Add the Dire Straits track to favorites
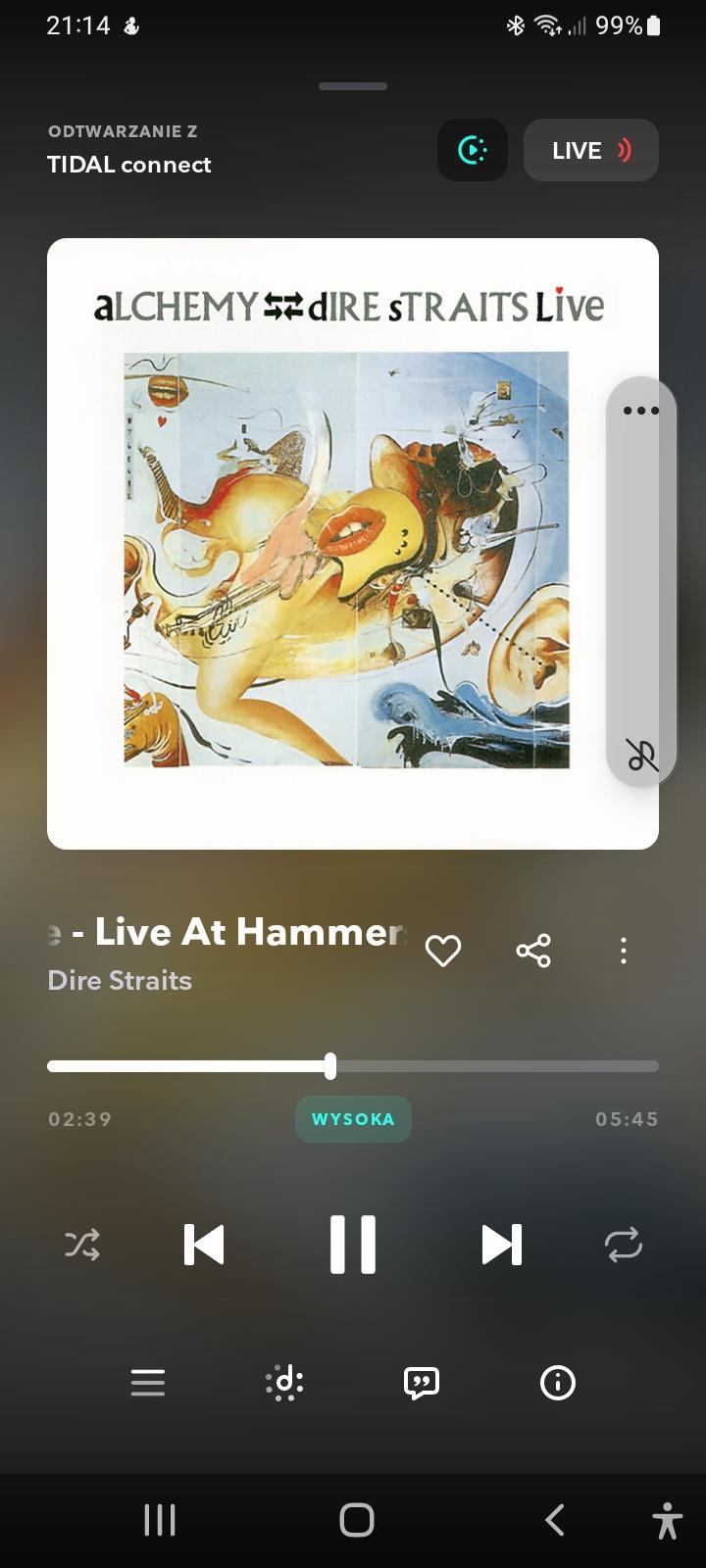The image size is (706, 1568). (x=443, y=951)
